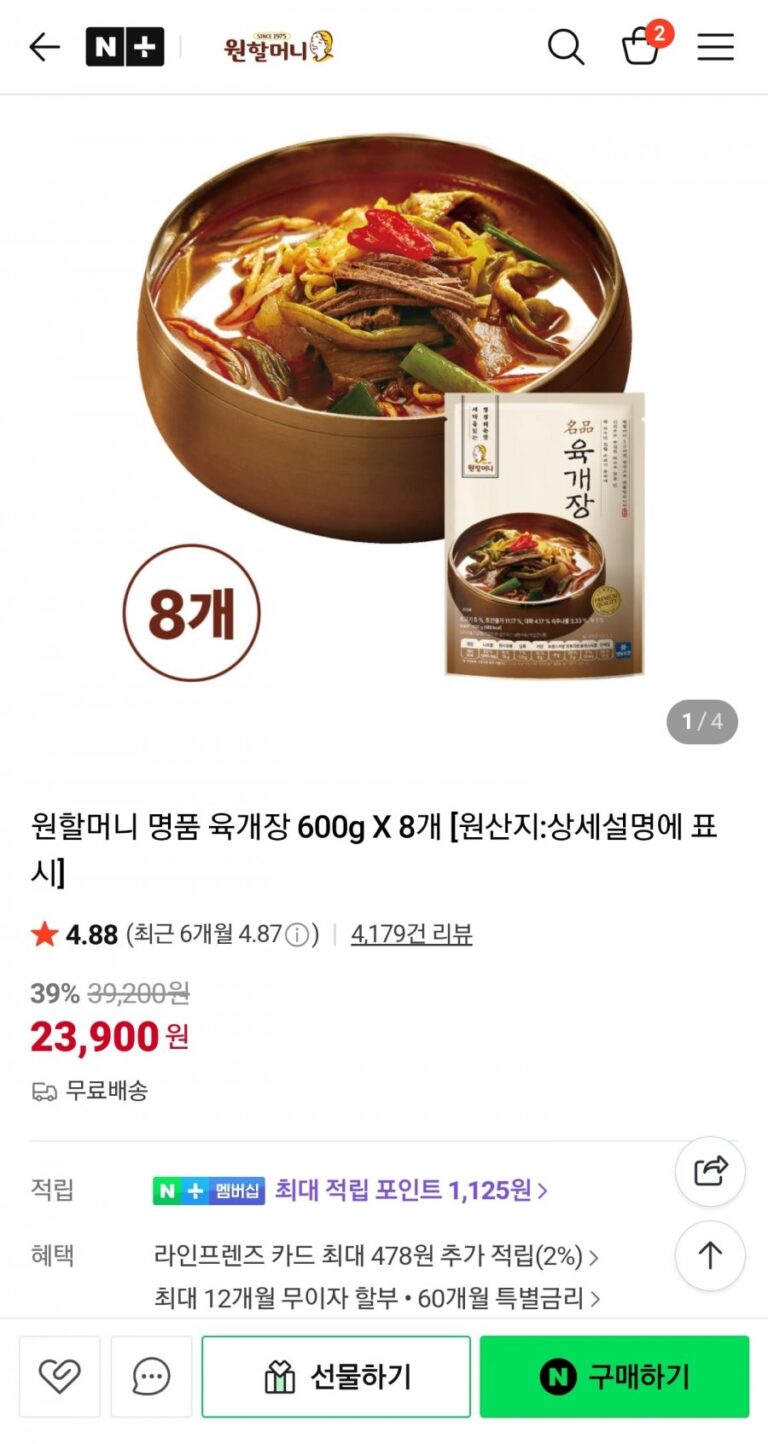Open the N+ Naver Plus store home
The width and height of the screenshot is (768, 1444).
tap(125, 47)
